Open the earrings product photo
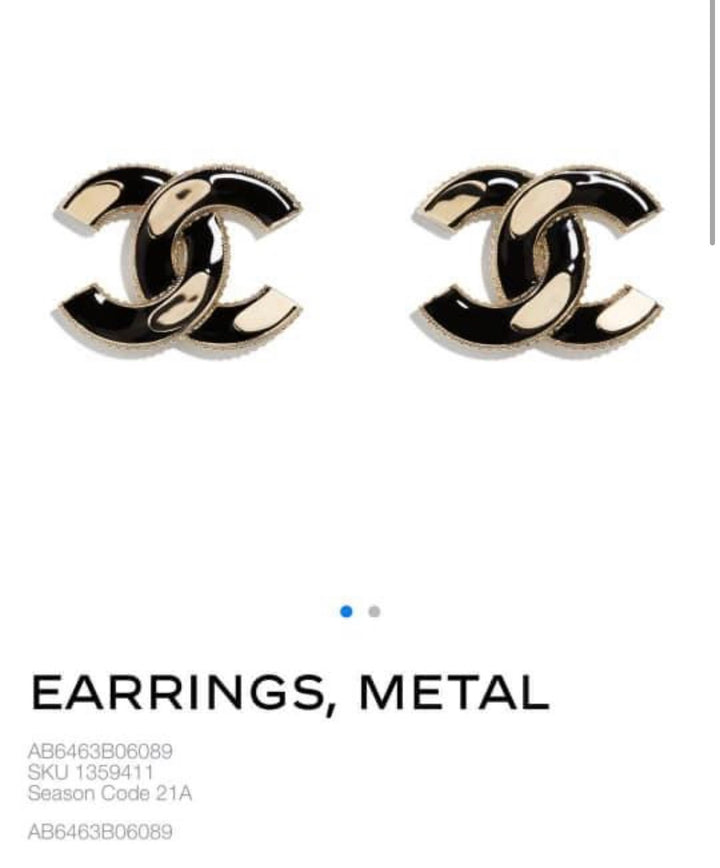 pos(357,262)
